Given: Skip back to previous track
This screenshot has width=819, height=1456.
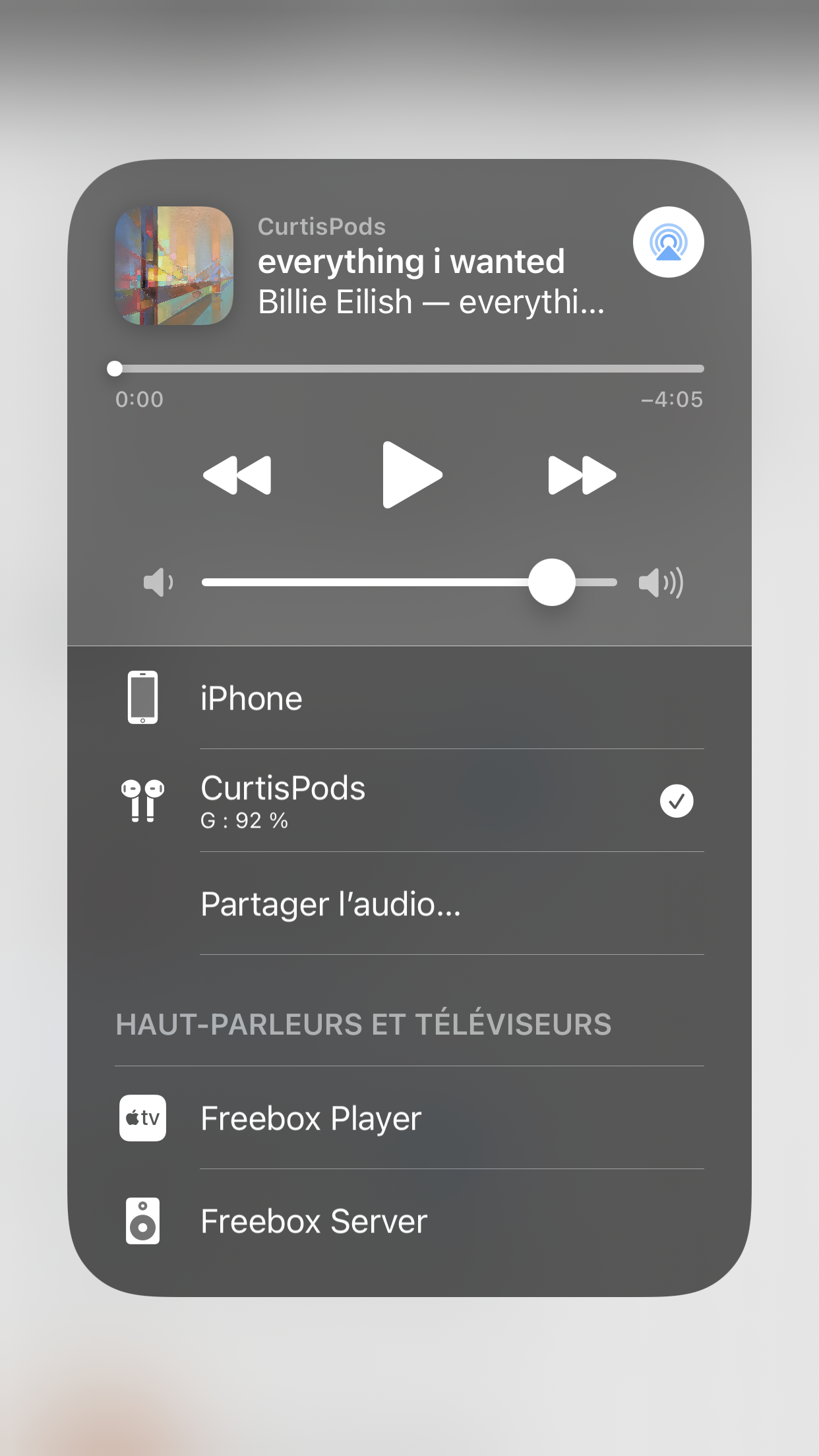Looking at the screenshot, I should tap(237, 475).
